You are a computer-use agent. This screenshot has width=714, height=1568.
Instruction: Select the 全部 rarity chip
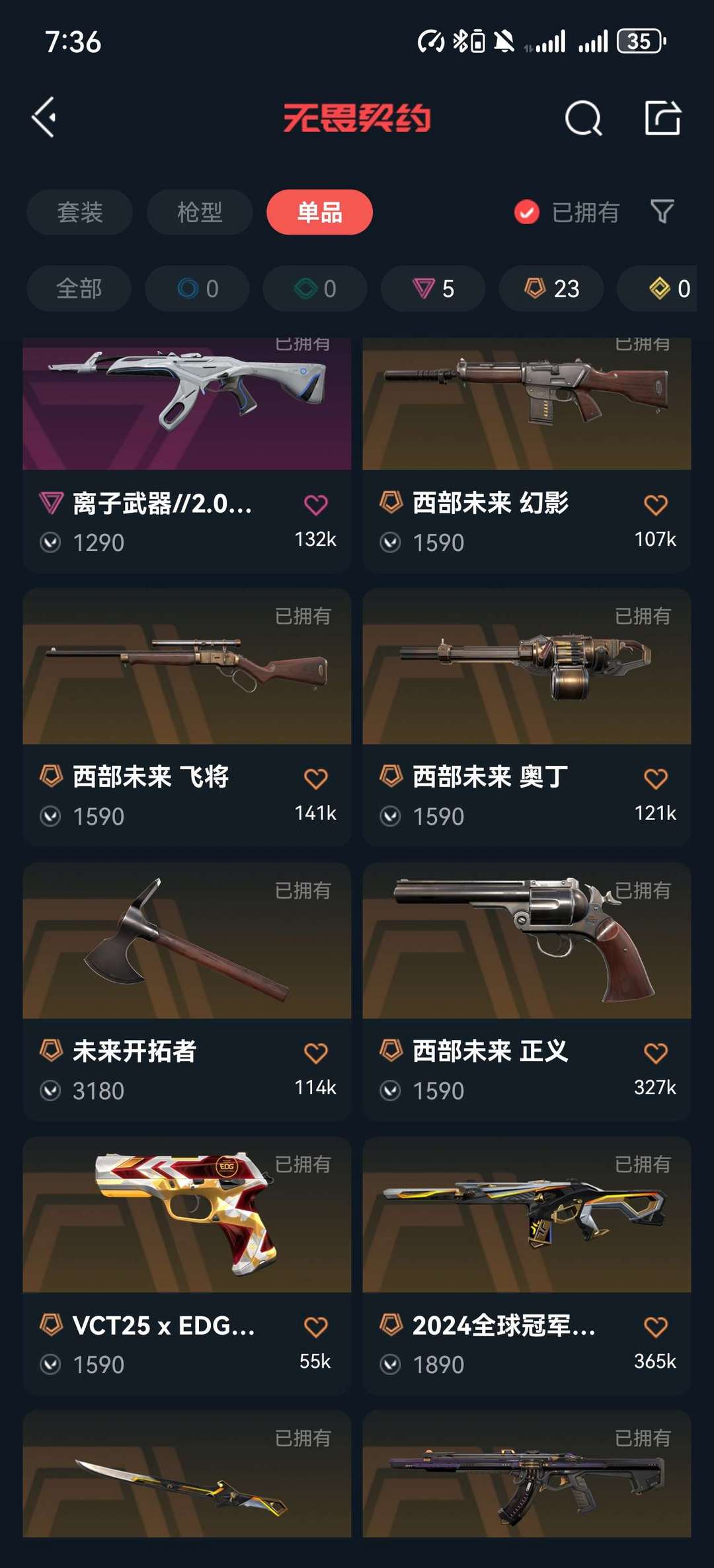79,289
